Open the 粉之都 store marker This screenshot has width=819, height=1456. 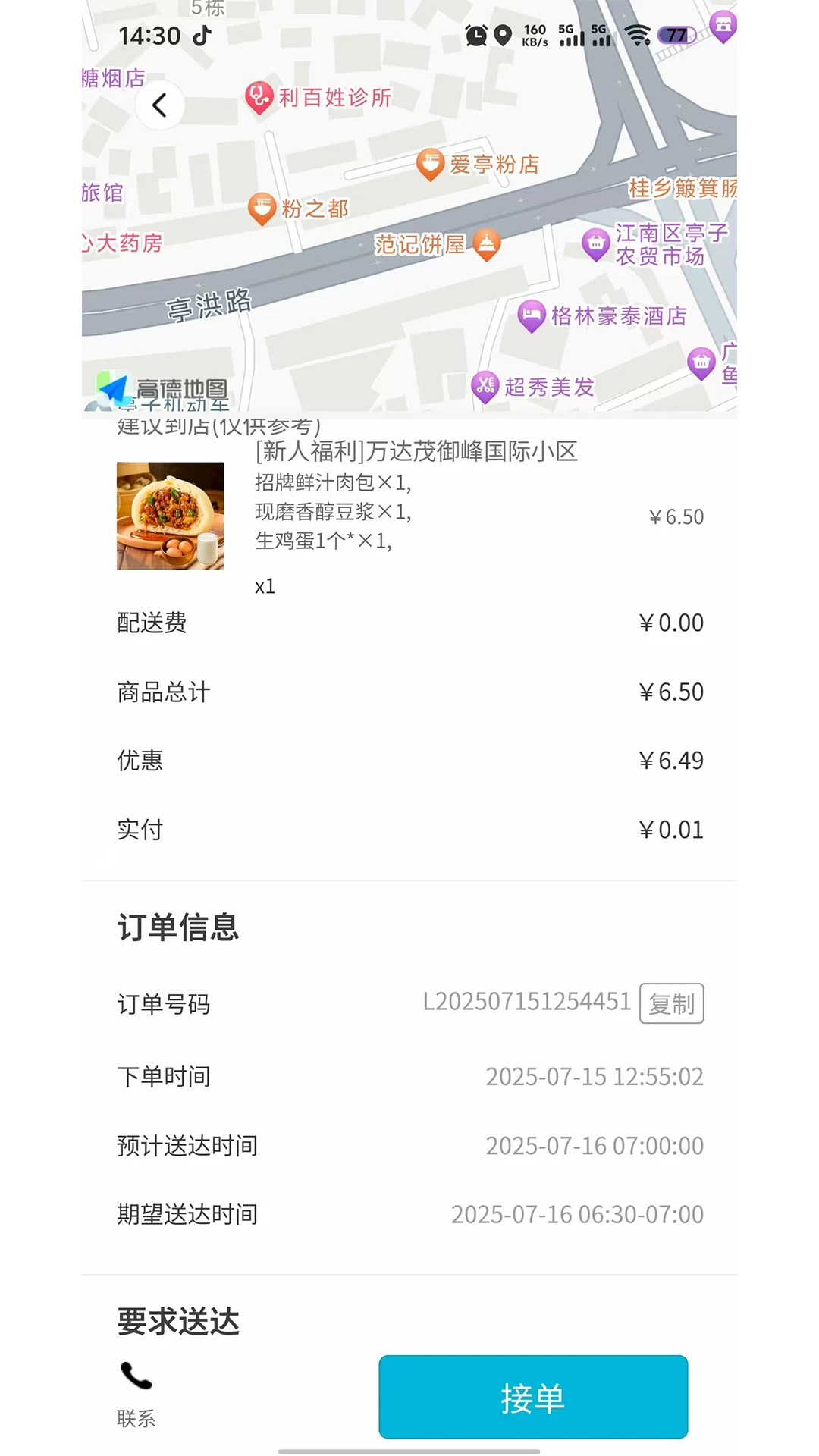[x=262, y=207]
